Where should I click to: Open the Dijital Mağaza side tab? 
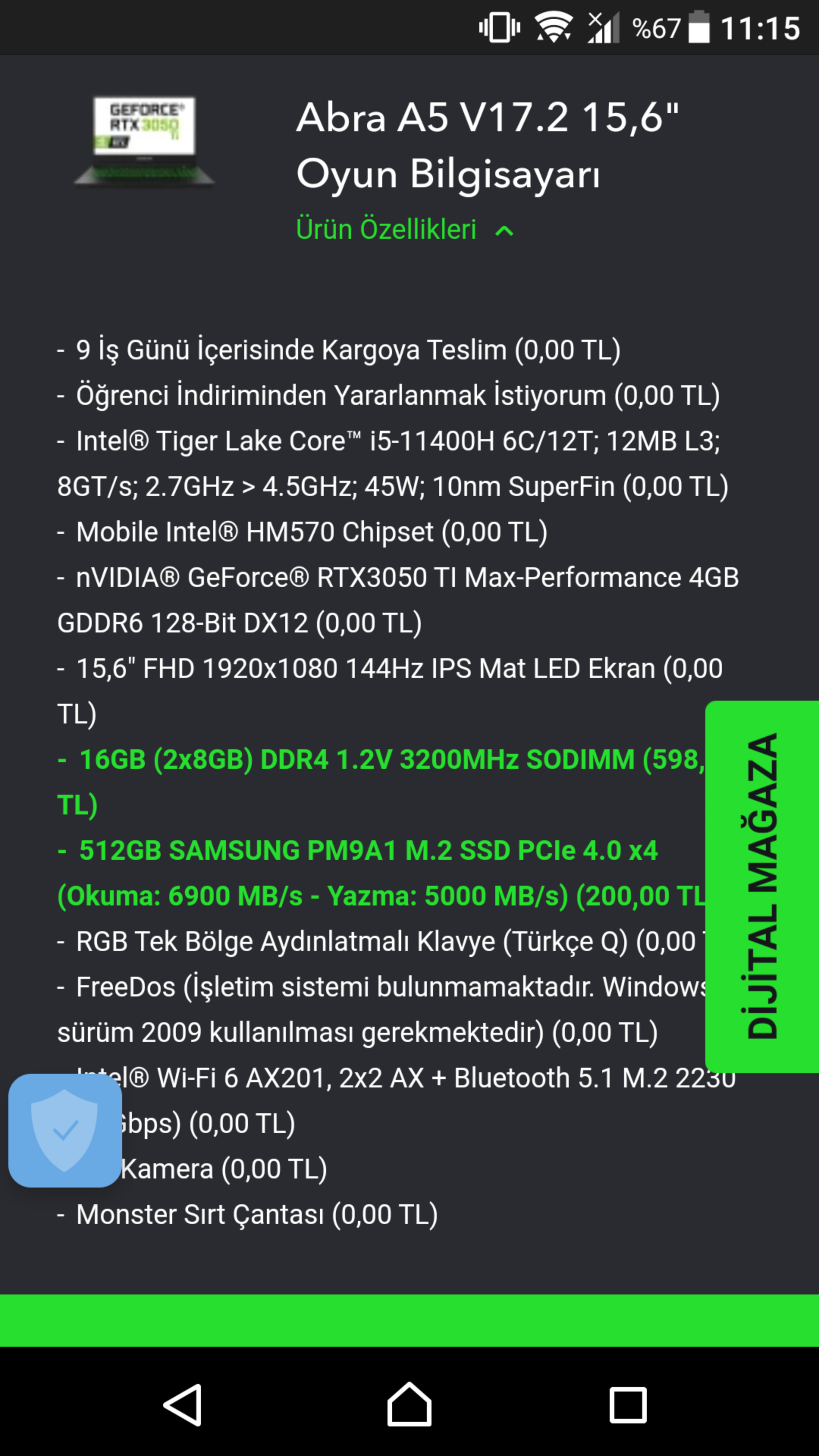[x=762, y=886]
